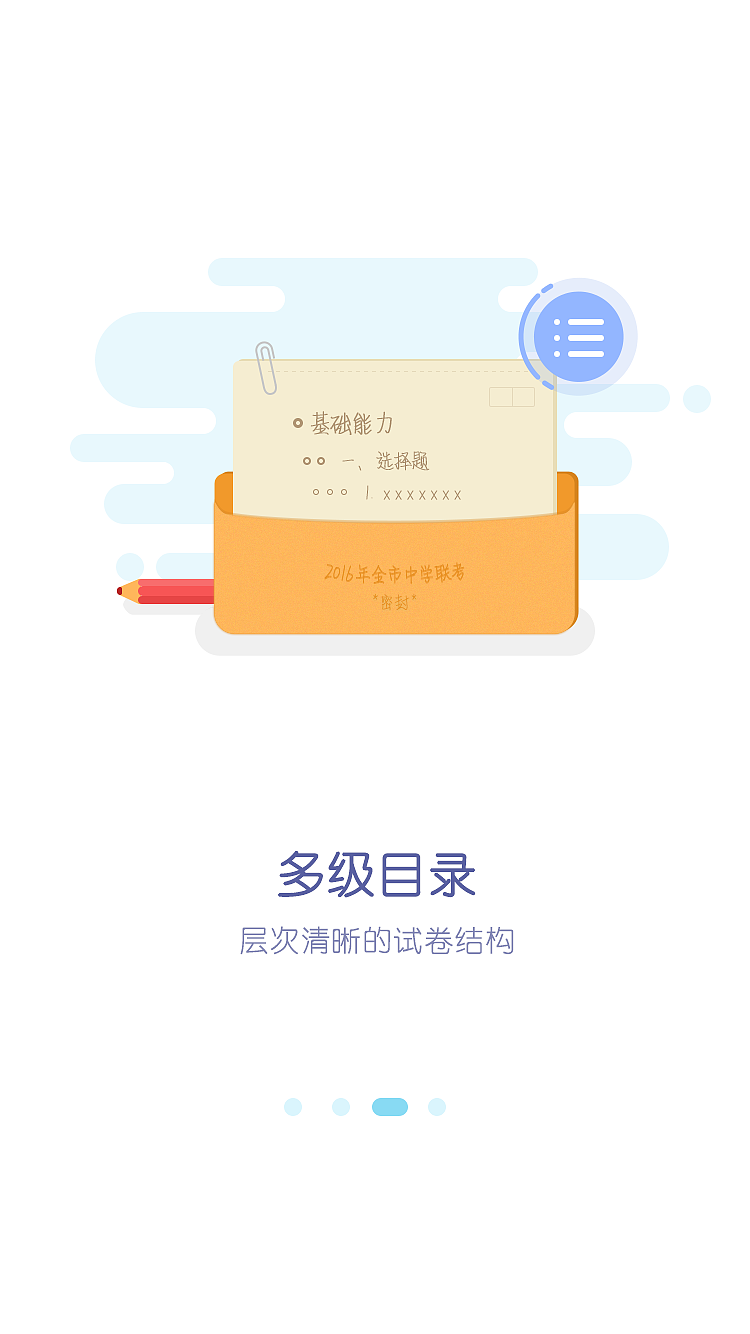Click the 多级目录 title text

(375, 872)
